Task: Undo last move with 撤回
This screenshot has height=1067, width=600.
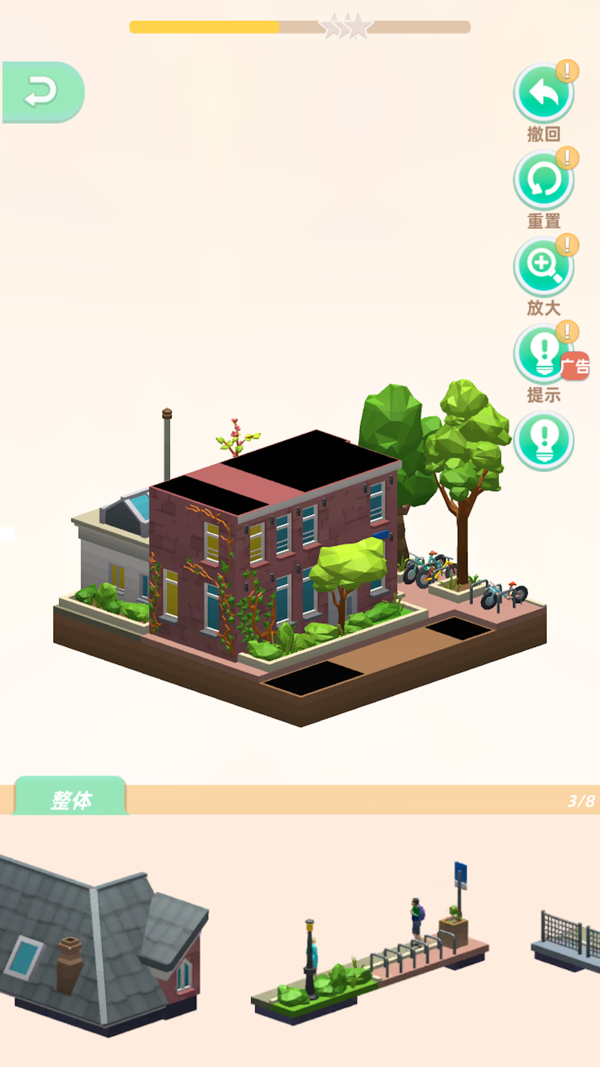Action: (543, 94)
